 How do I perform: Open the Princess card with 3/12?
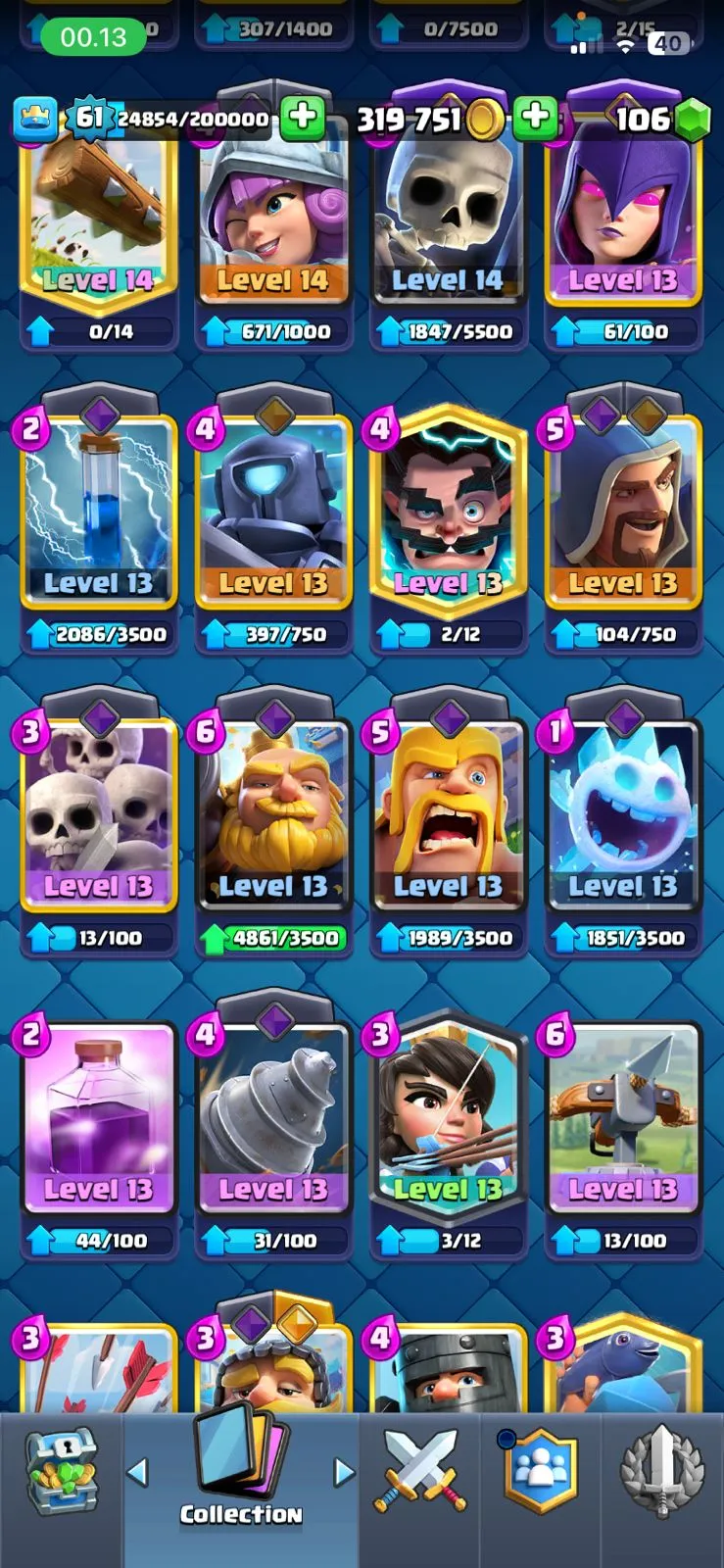[x=448, y=1120]
